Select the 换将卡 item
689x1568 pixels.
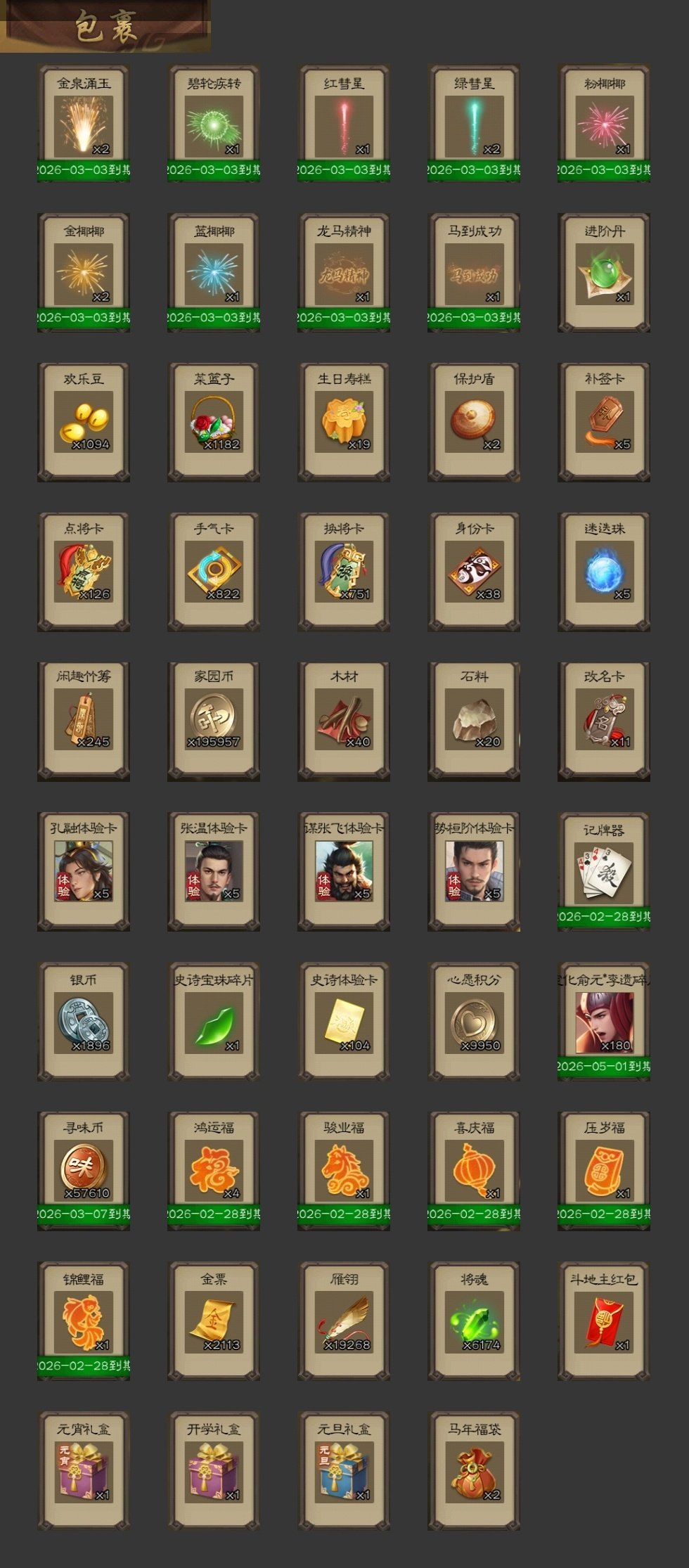[x=344, y=572]
